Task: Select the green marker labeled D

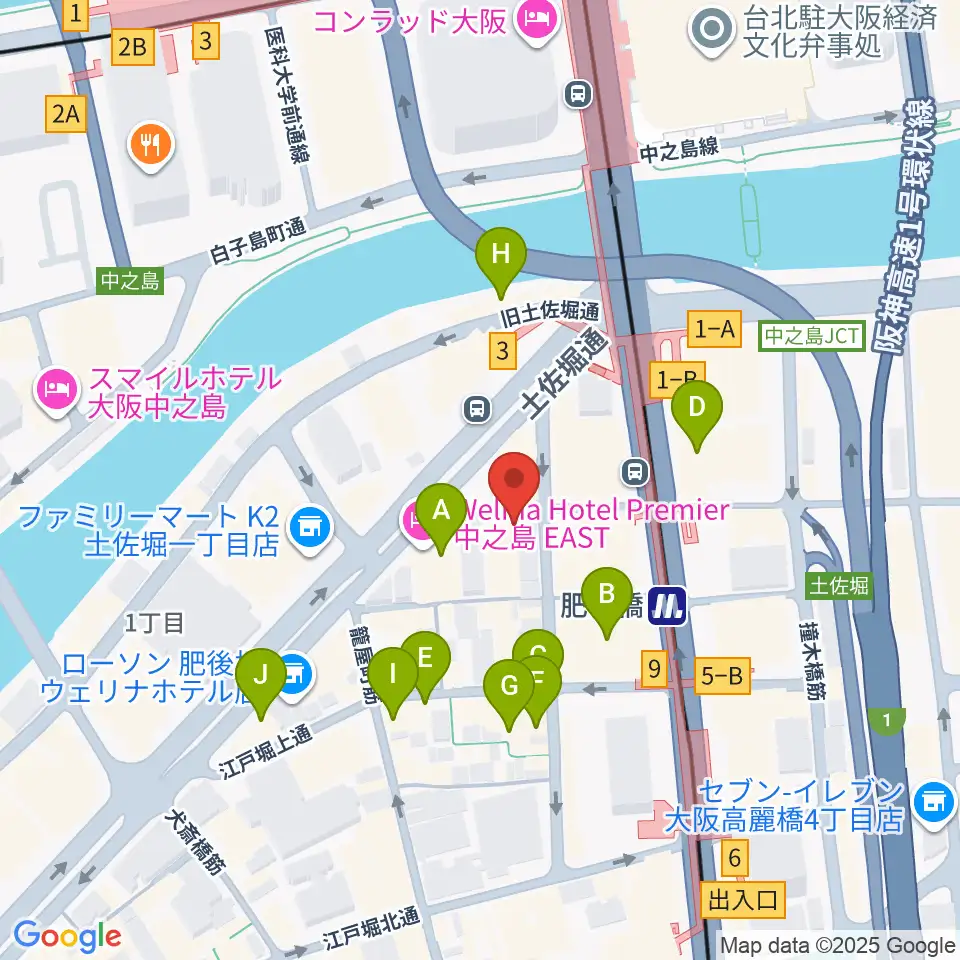Action: 697,416
